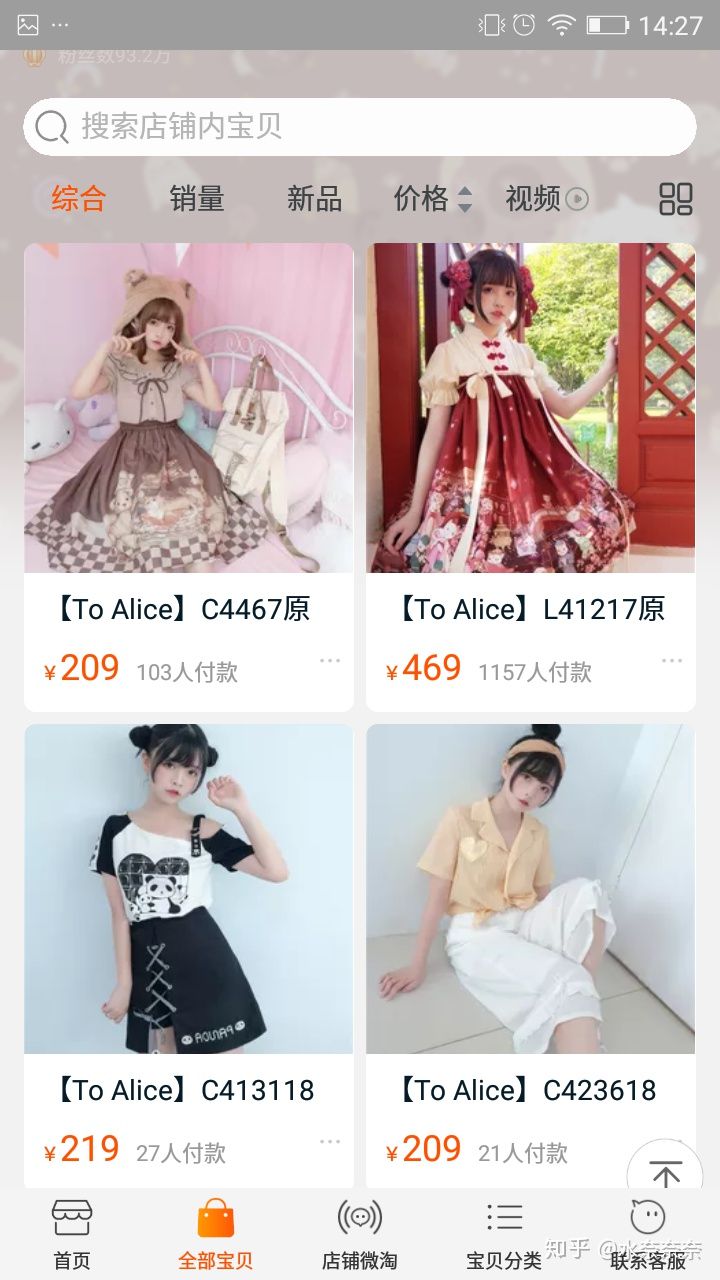
Task: Open more options on the C413118 card
Action: [x=330, y=1142]
